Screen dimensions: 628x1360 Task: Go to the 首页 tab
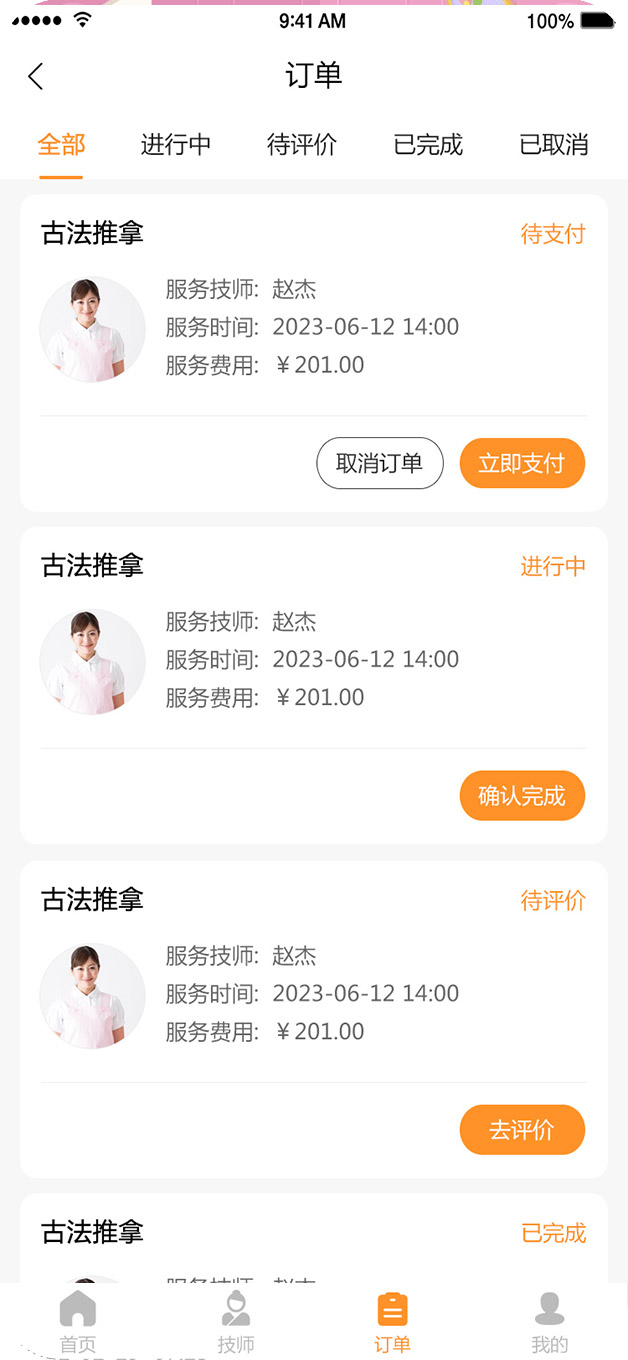pos(78,1320)
